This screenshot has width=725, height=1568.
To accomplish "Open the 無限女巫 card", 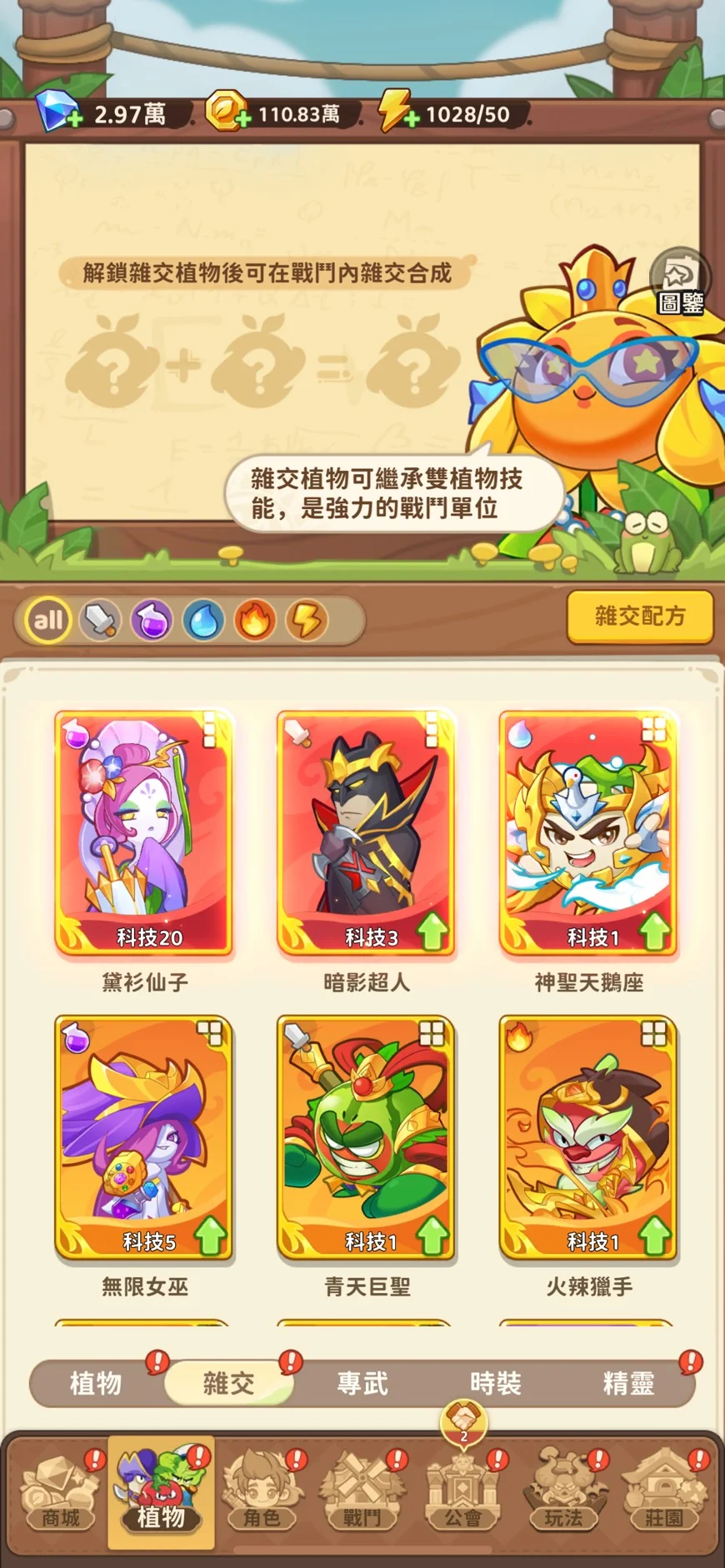I will [x=143, y=1137].
